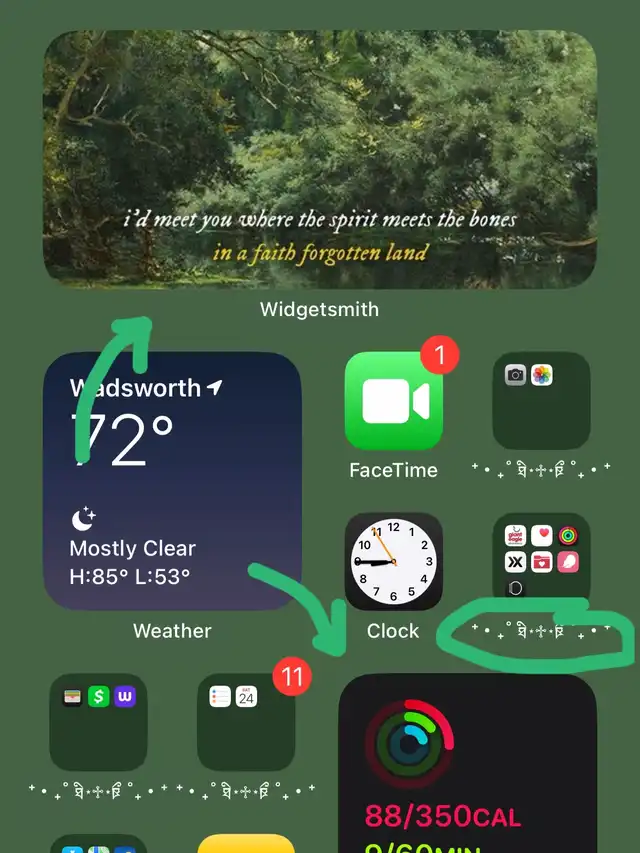The height and width of the screenshot is (853, 640).
Task: Open the Clock app
Action: (x=393, y=561)
